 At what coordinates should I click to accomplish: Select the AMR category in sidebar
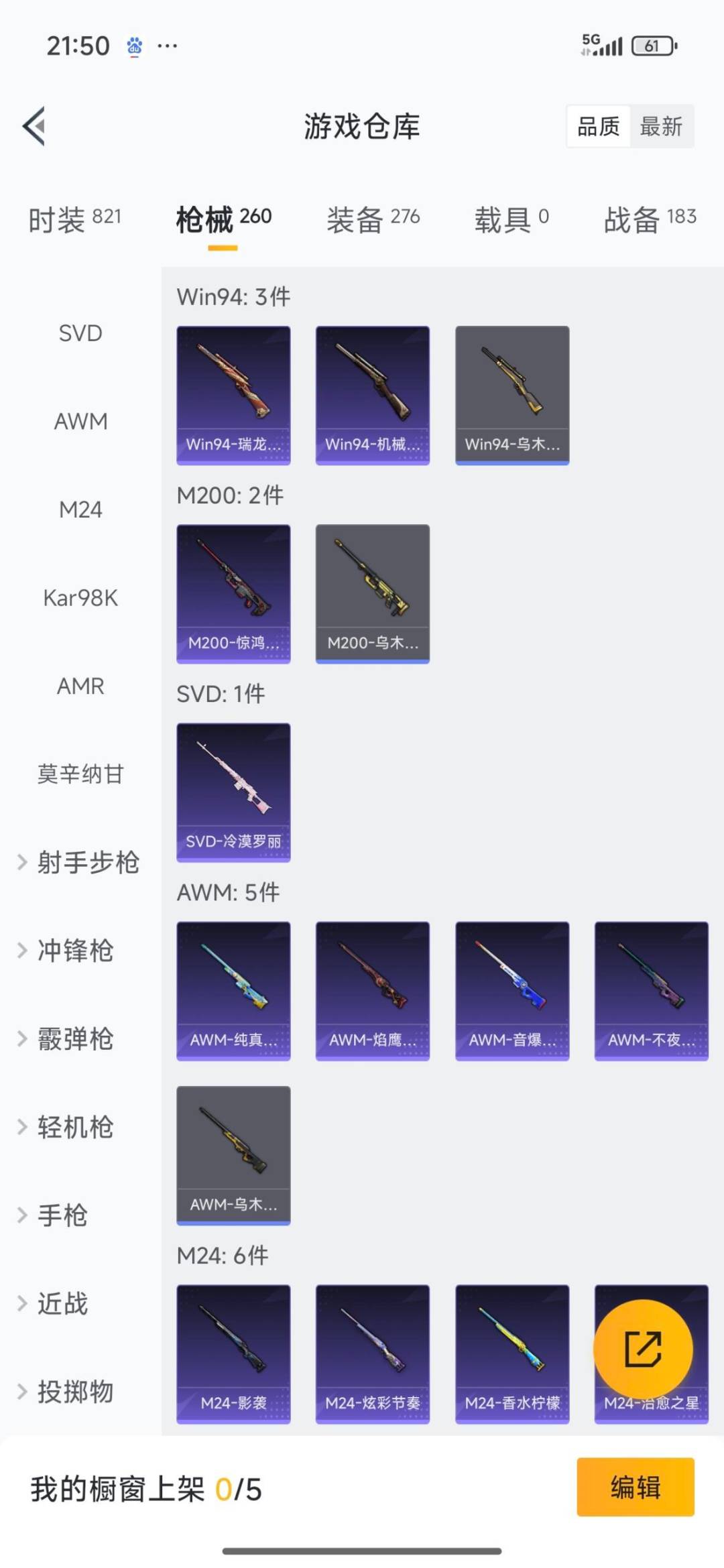point(80,686)
